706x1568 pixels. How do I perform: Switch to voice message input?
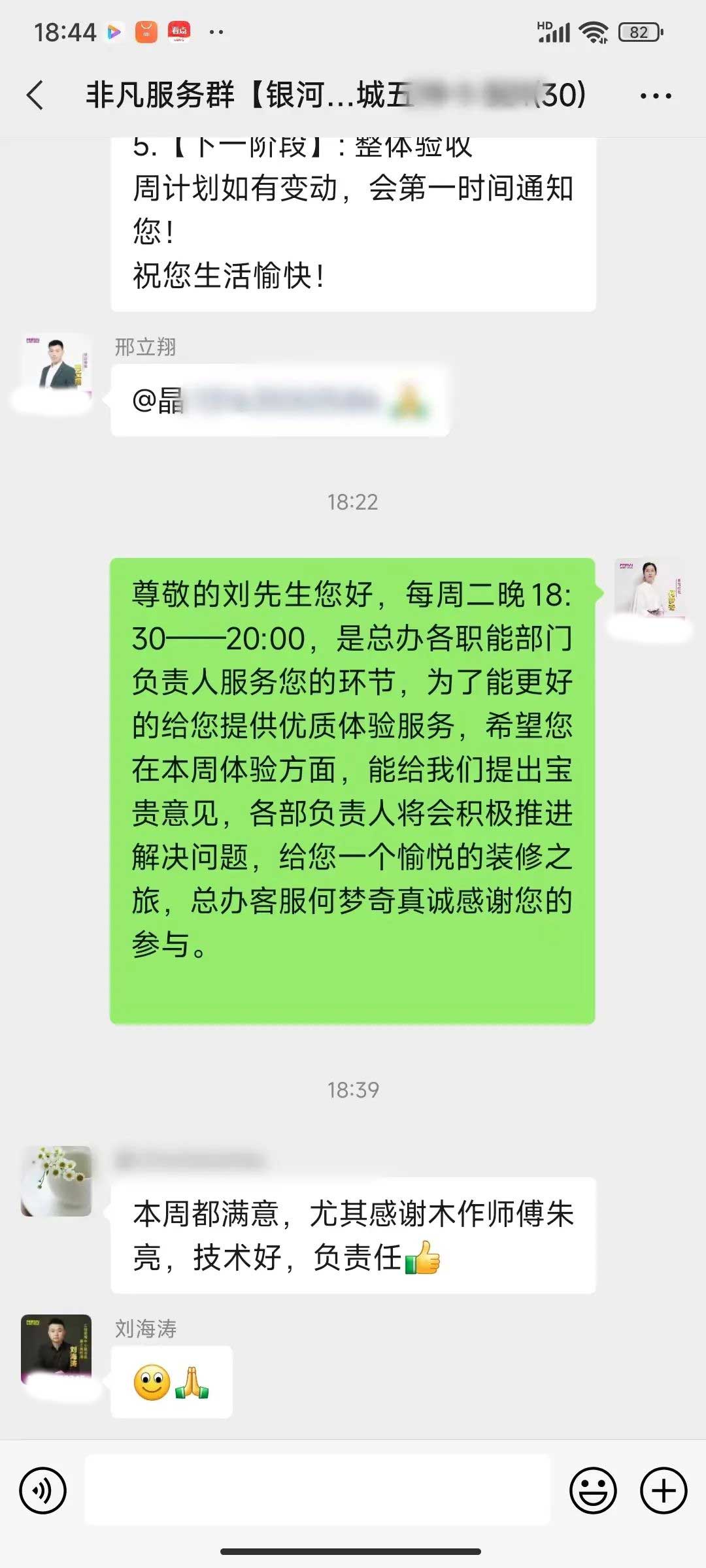click(x=43, y=1491)
